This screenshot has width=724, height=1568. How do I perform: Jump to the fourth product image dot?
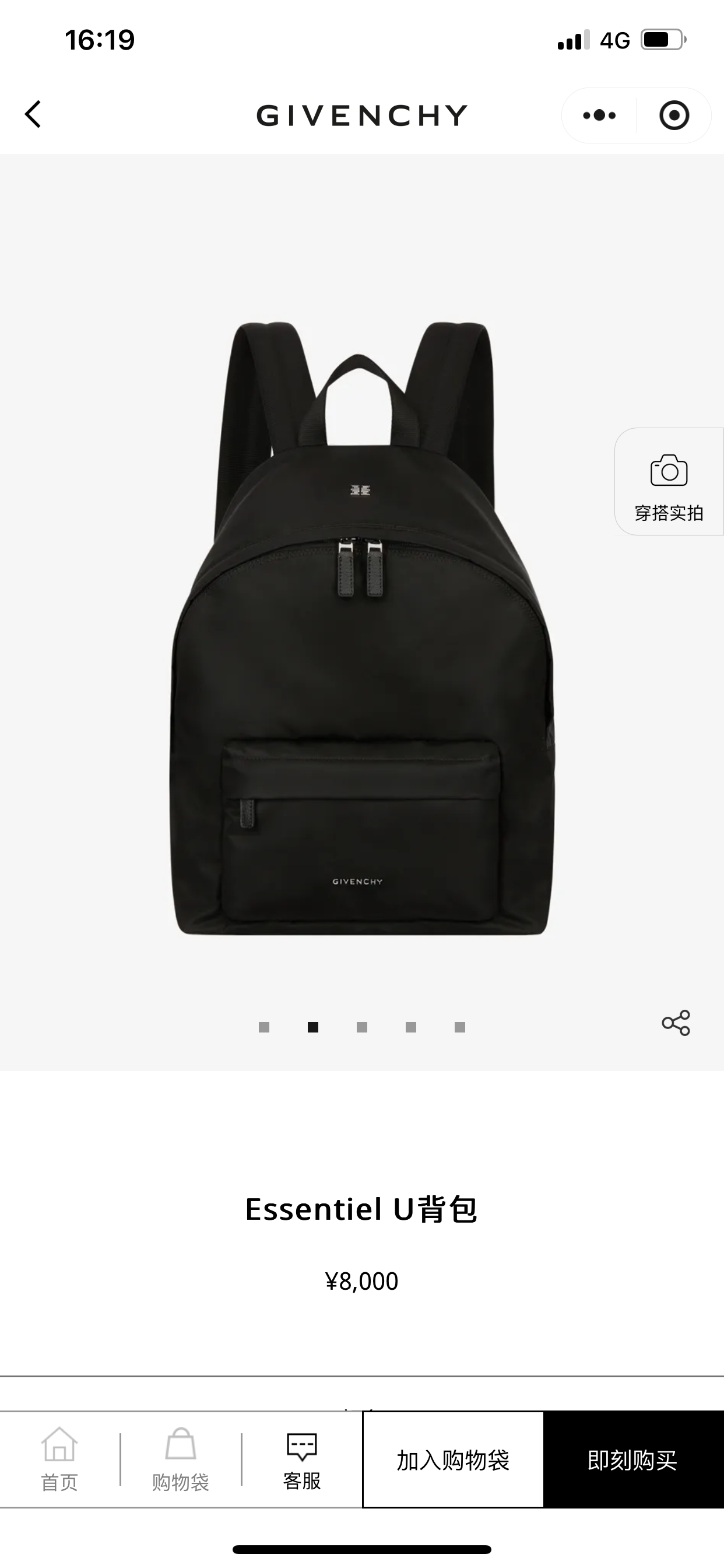(410, 1027)
